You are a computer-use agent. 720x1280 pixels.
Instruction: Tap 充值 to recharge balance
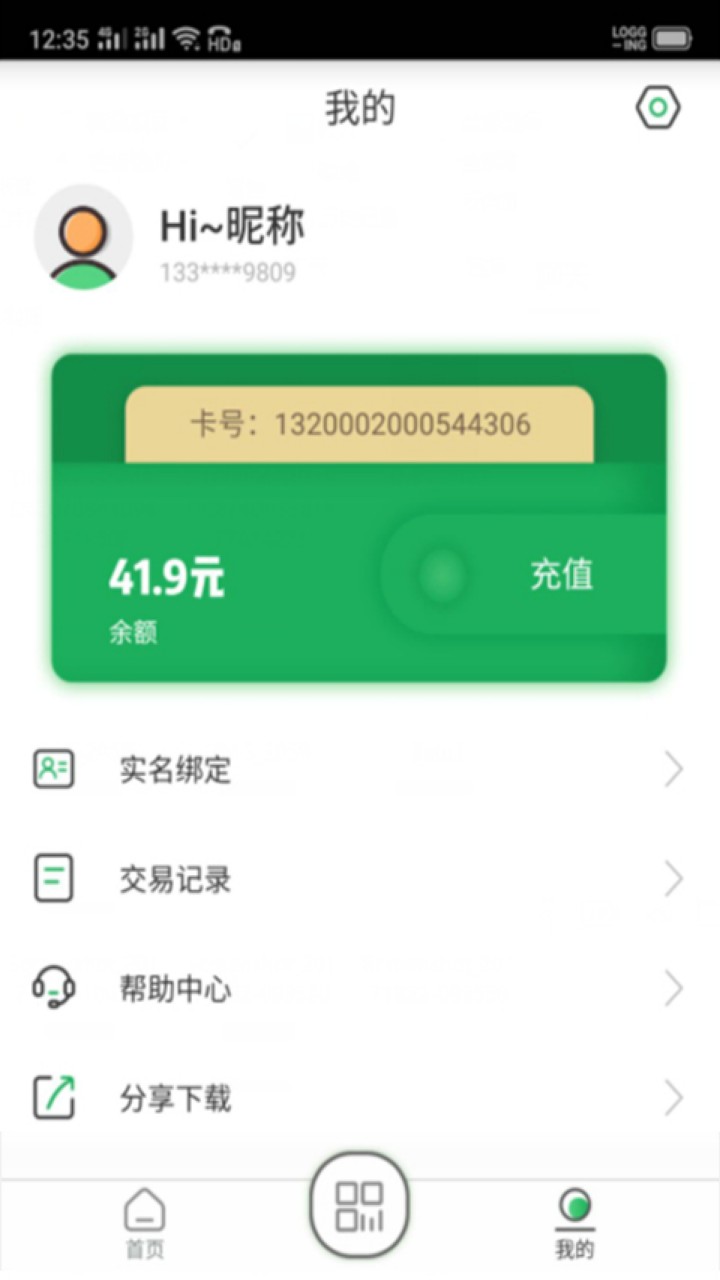(x=561, y=575)
